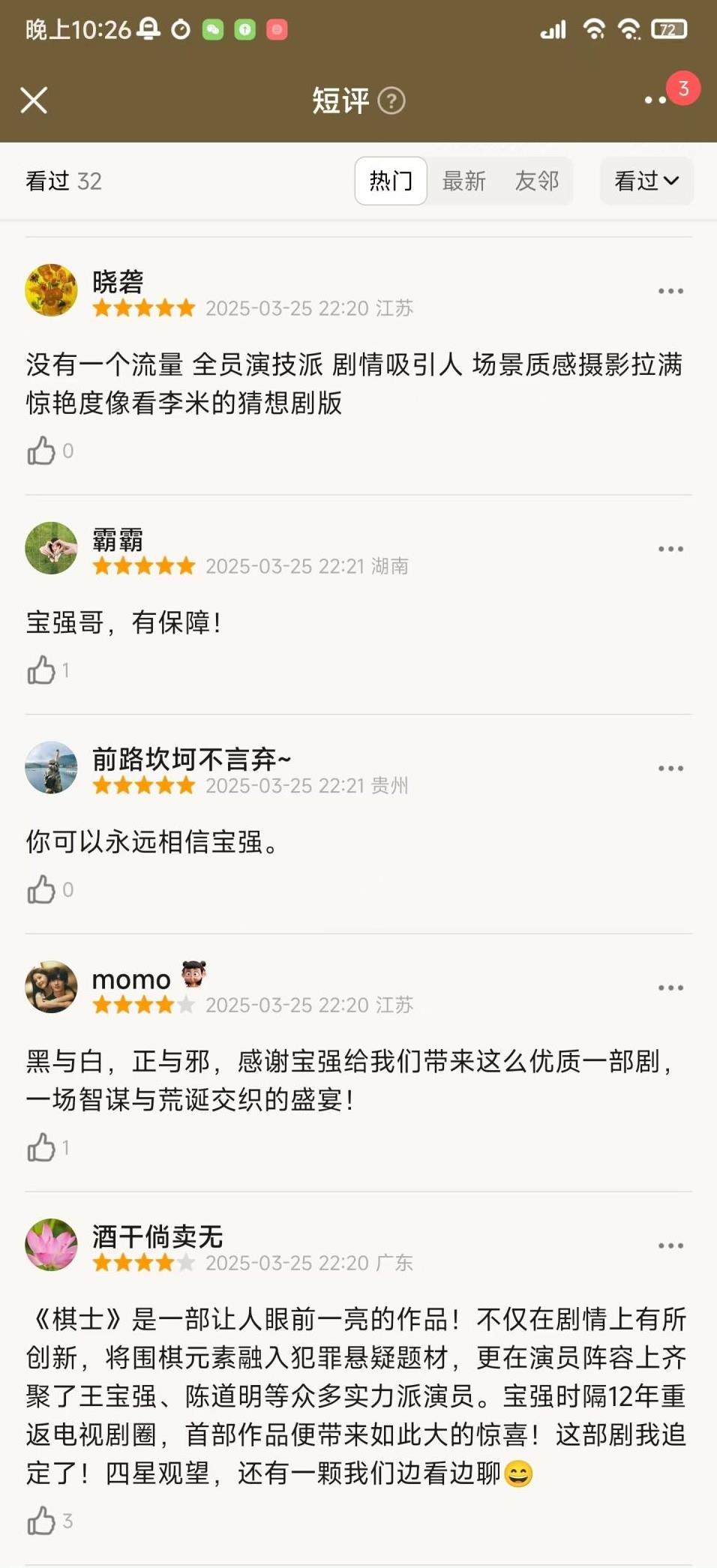Open the 短评 help question mark
717x1568 pixels.
pyautogui.click(x=391, y=100)
